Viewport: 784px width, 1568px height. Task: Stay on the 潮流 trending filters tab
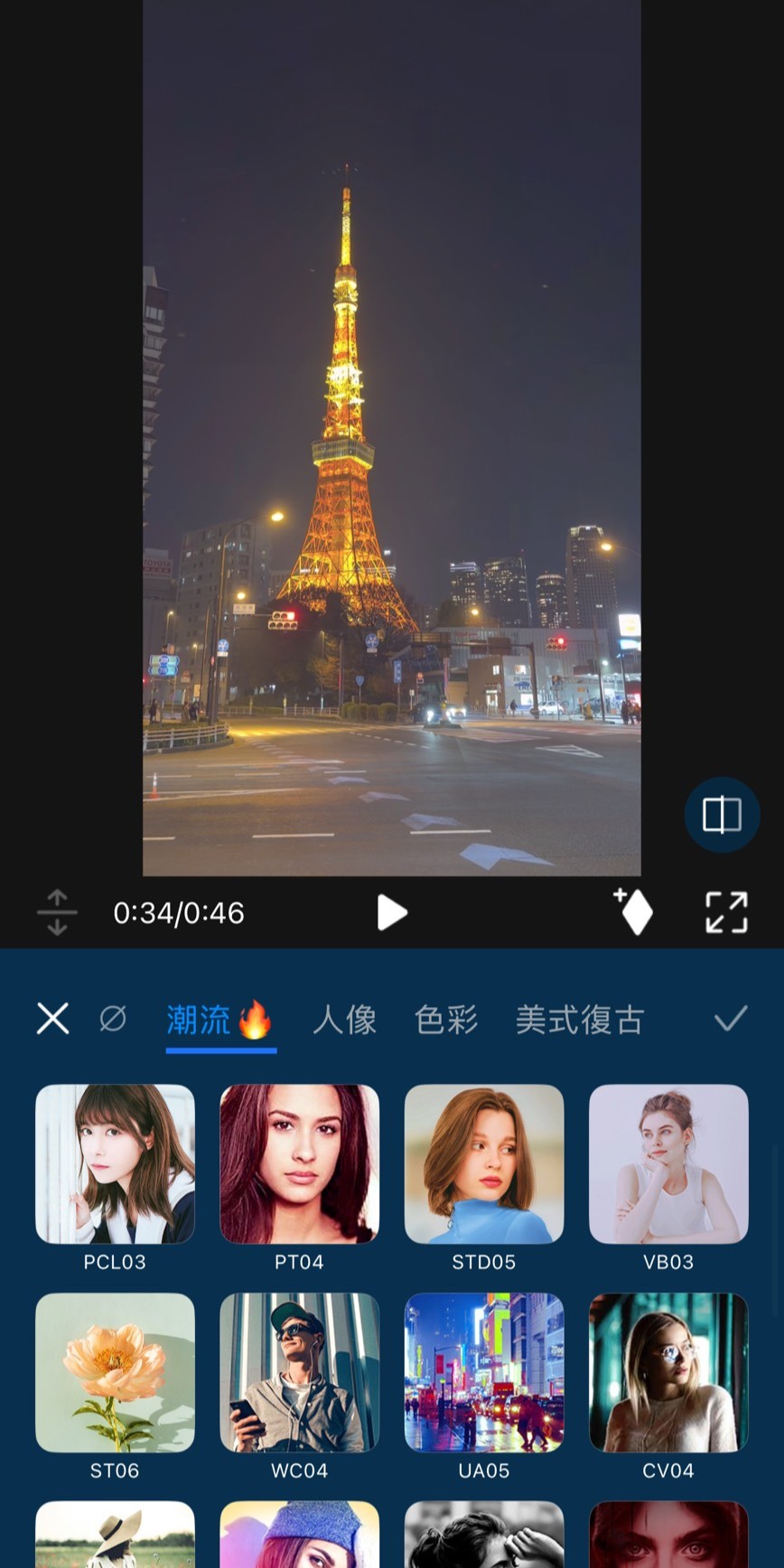[x=219, y=1018]
